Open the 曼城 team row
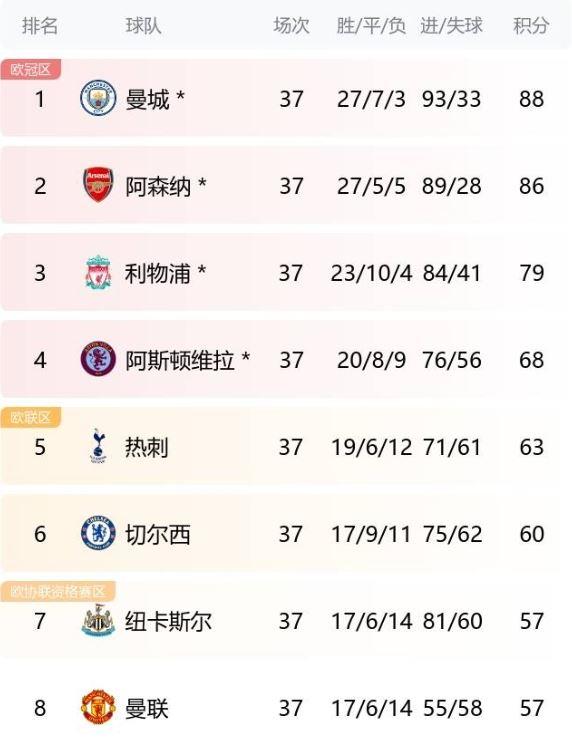Viewport: 572px width, 738px height. click(286, 98)
